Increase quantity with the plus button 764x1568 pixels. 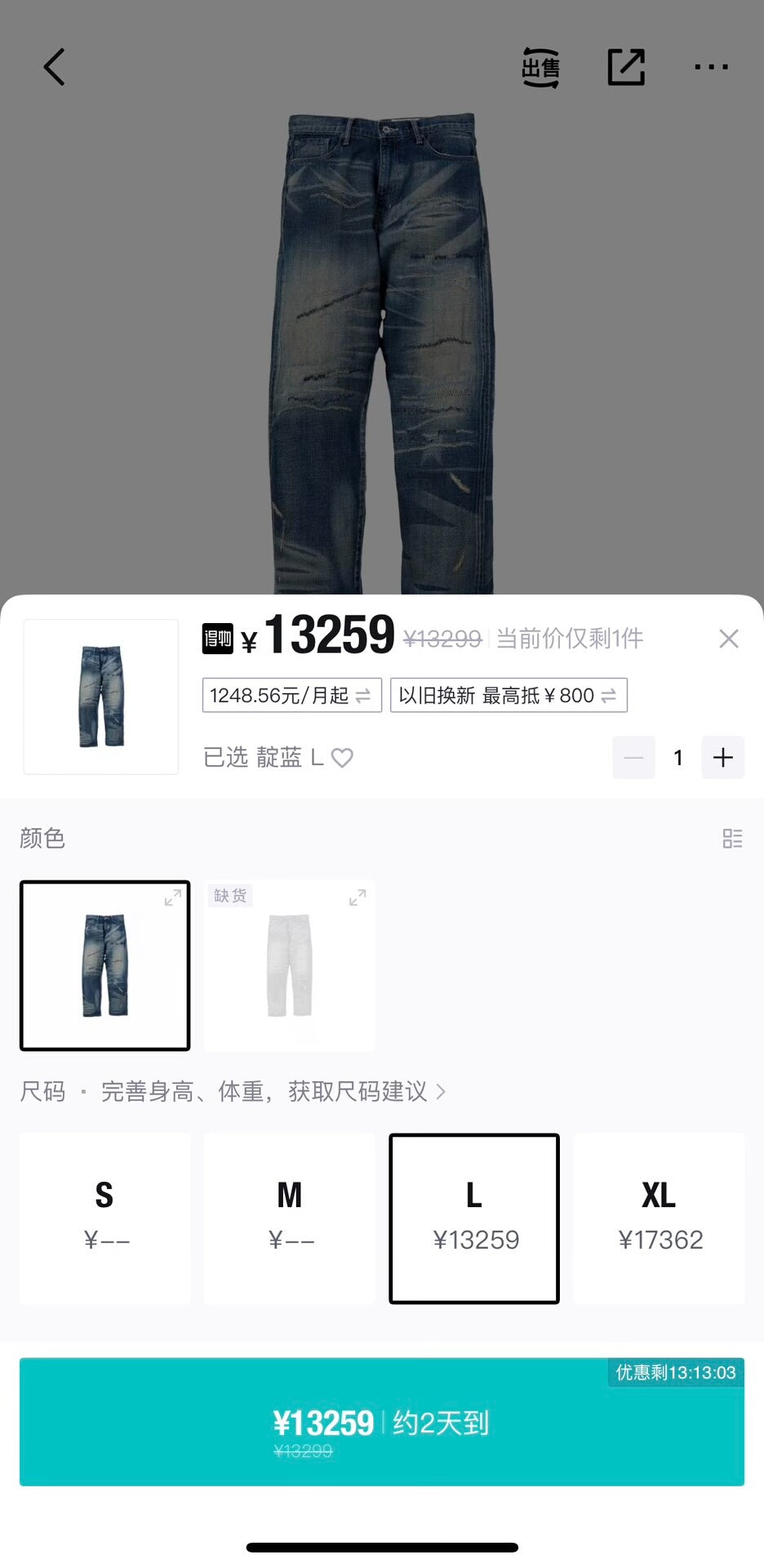click(x=722, y=758)
